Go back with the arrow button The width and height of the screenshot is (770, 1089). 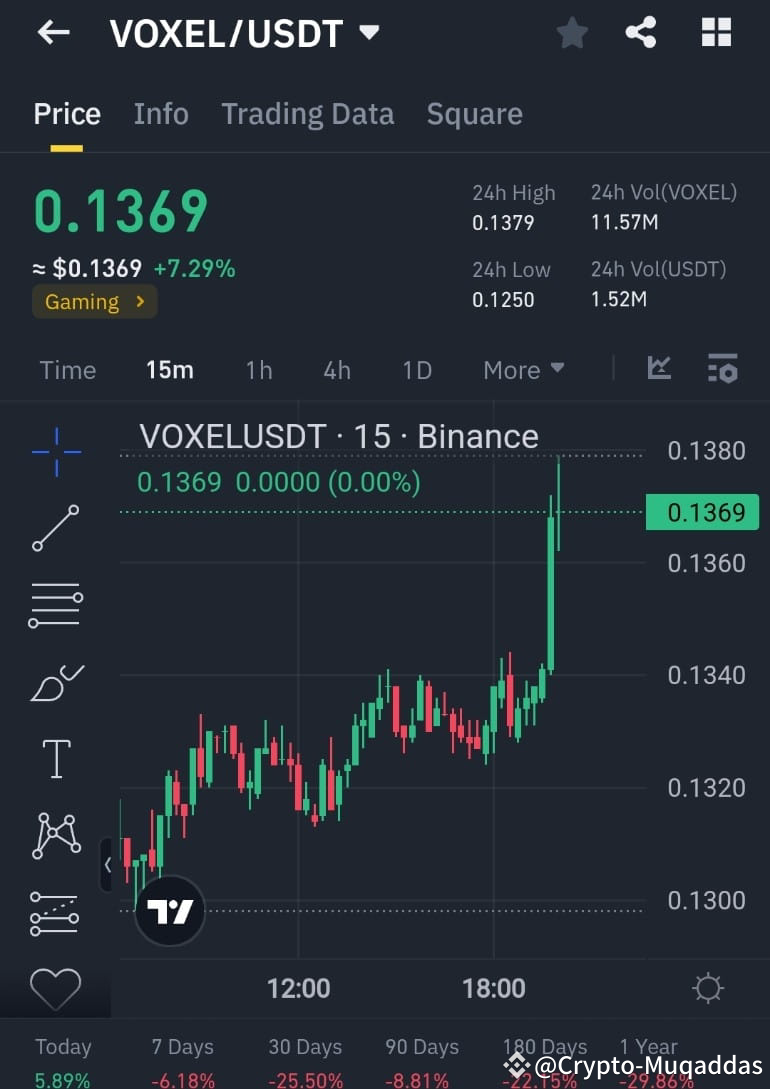52,32
